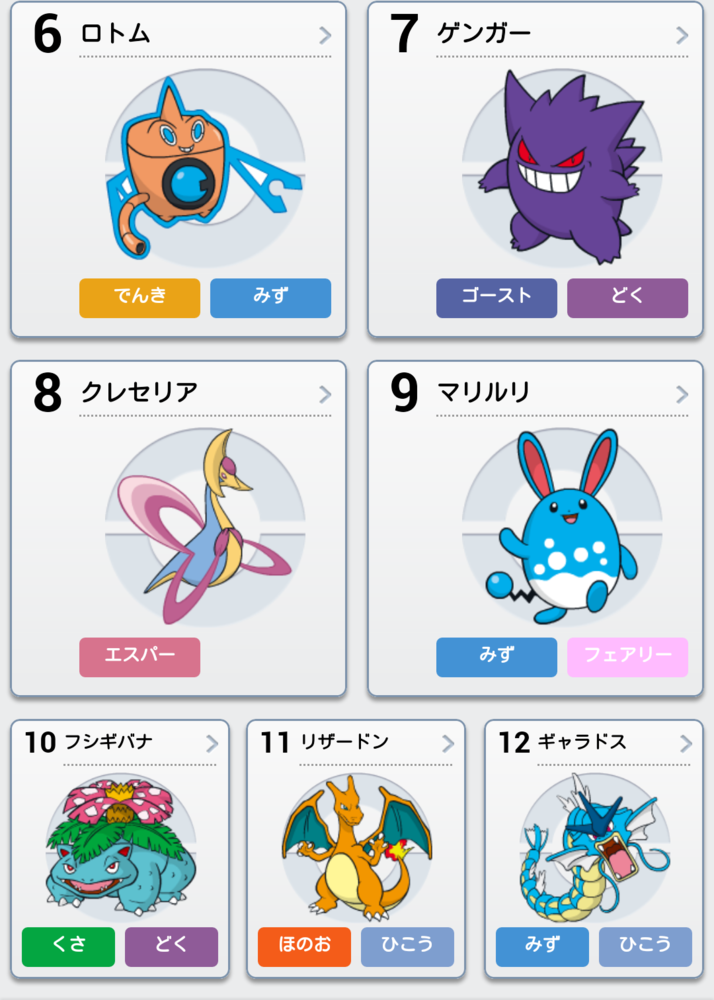This screenshot has width=714, height=1000.
Task: Open the ロトム card ranked 6
Action: (178, 170)
